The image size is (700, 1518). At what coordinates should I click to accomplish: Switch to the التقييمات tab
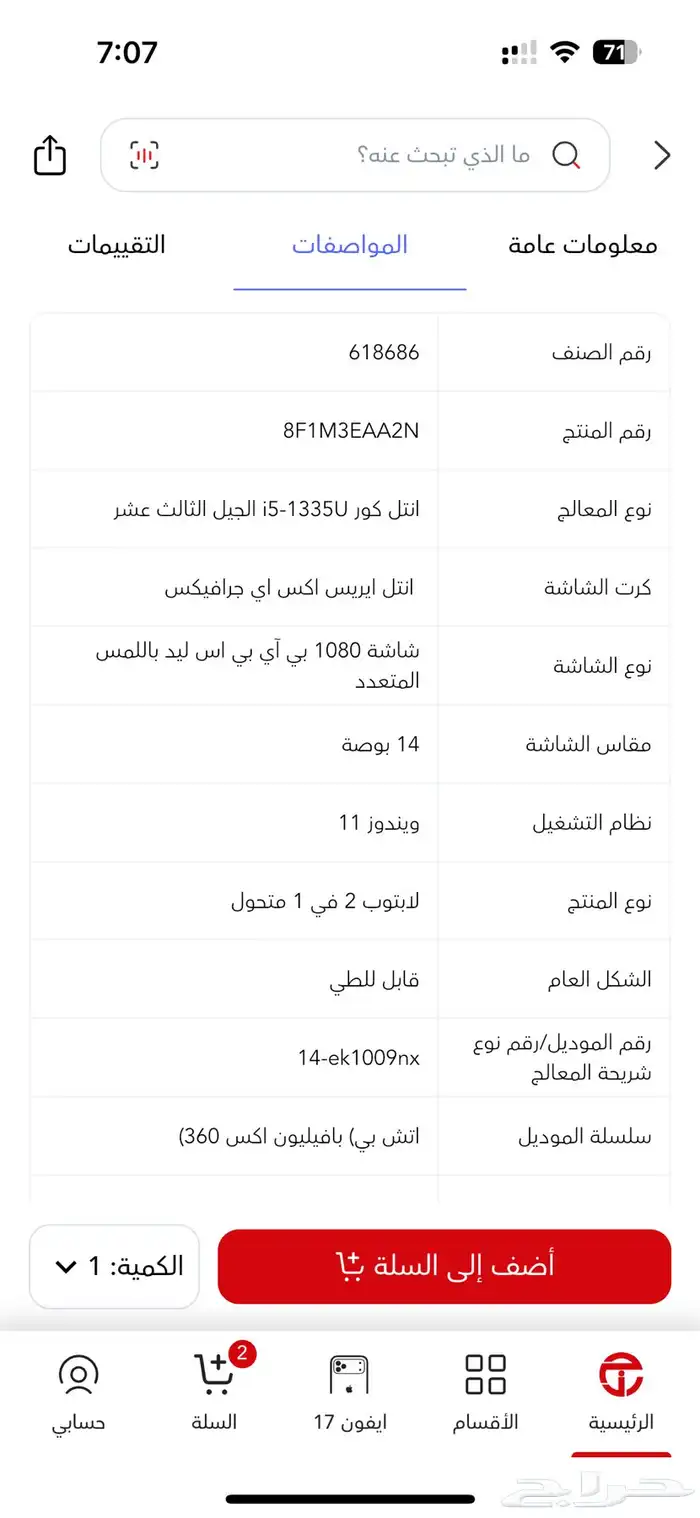pos(117,245)
